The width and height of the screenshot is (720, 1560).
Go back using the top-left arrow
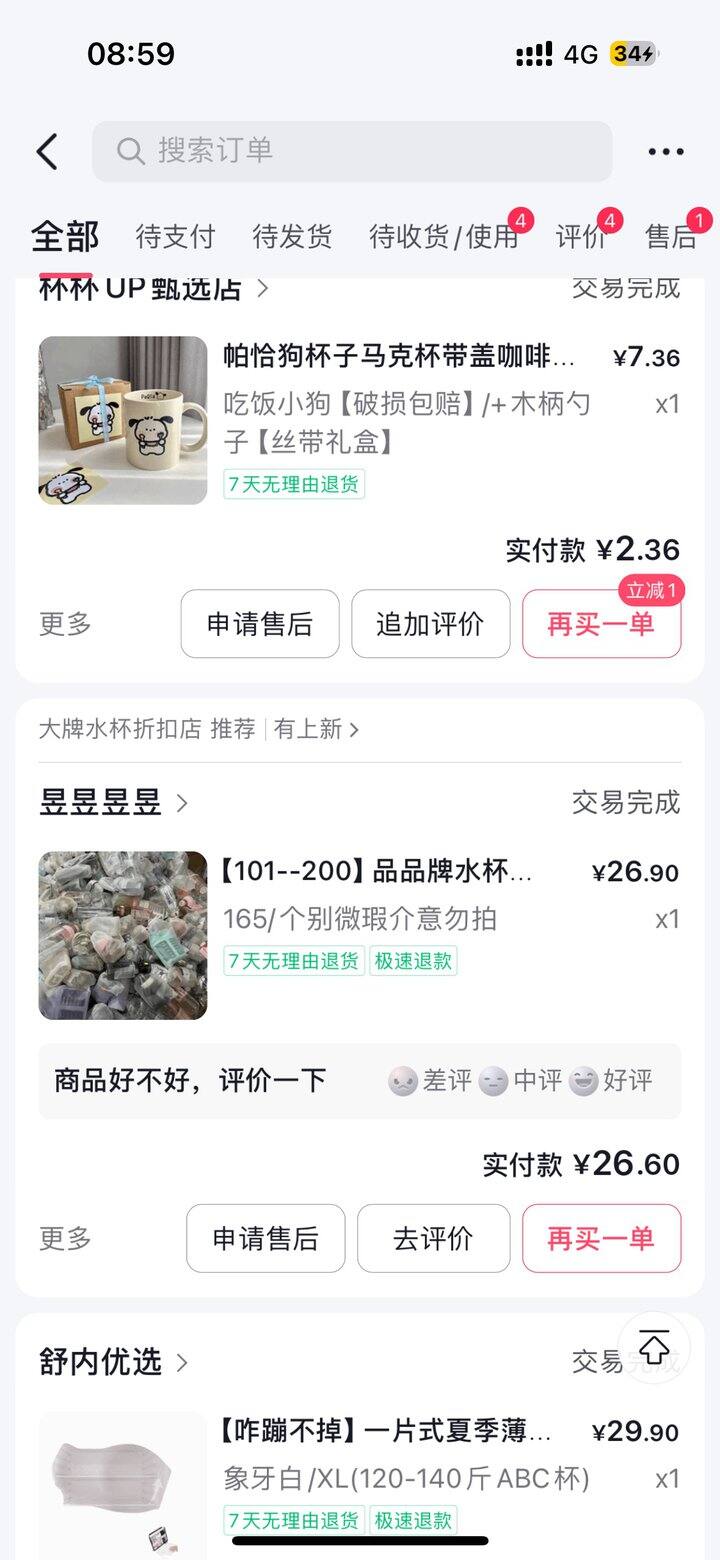click(x=47, y=152)
